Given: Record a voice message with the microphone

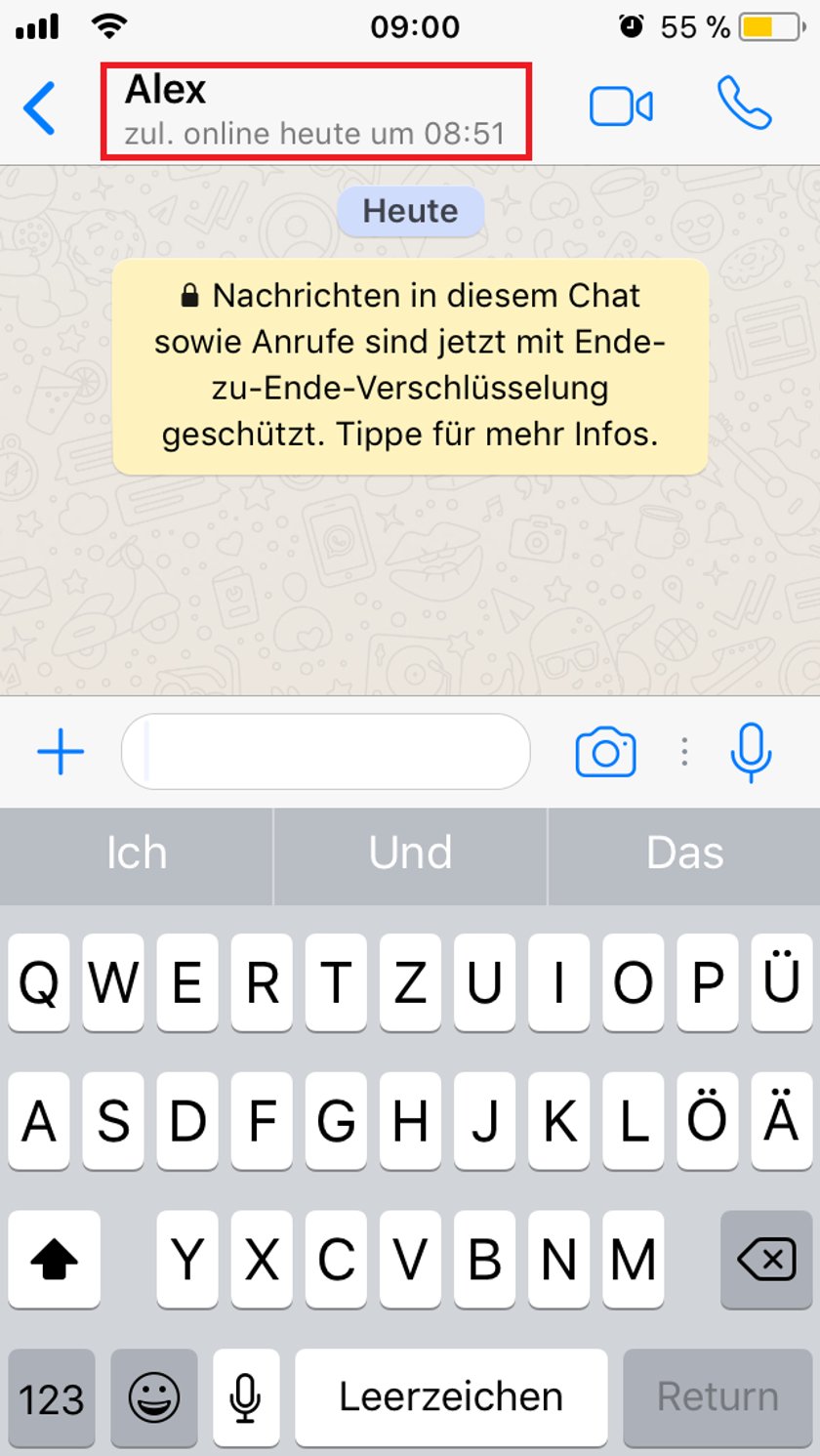Looking at the screenshot, I should pos(751,752).
